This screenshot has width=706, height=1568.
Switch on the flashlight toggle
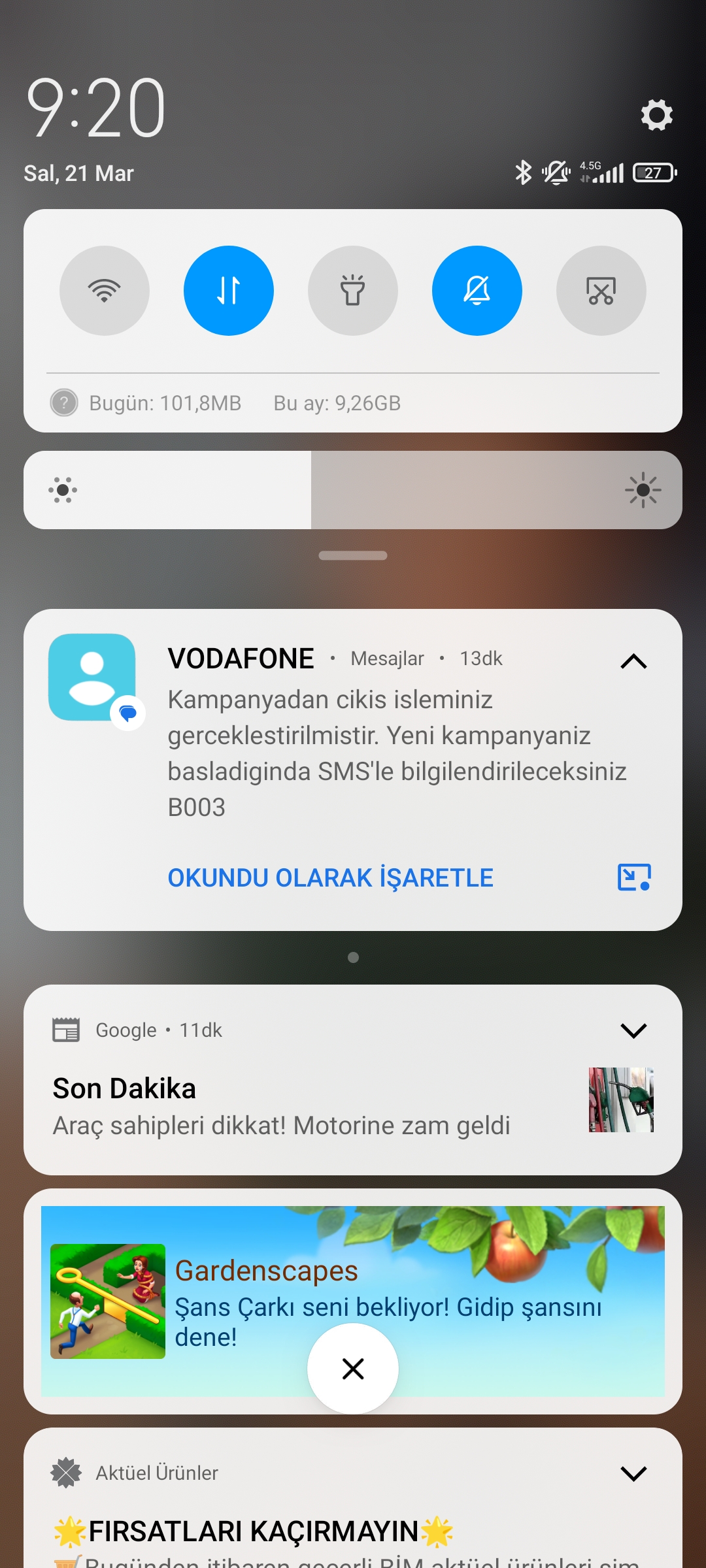353,291
